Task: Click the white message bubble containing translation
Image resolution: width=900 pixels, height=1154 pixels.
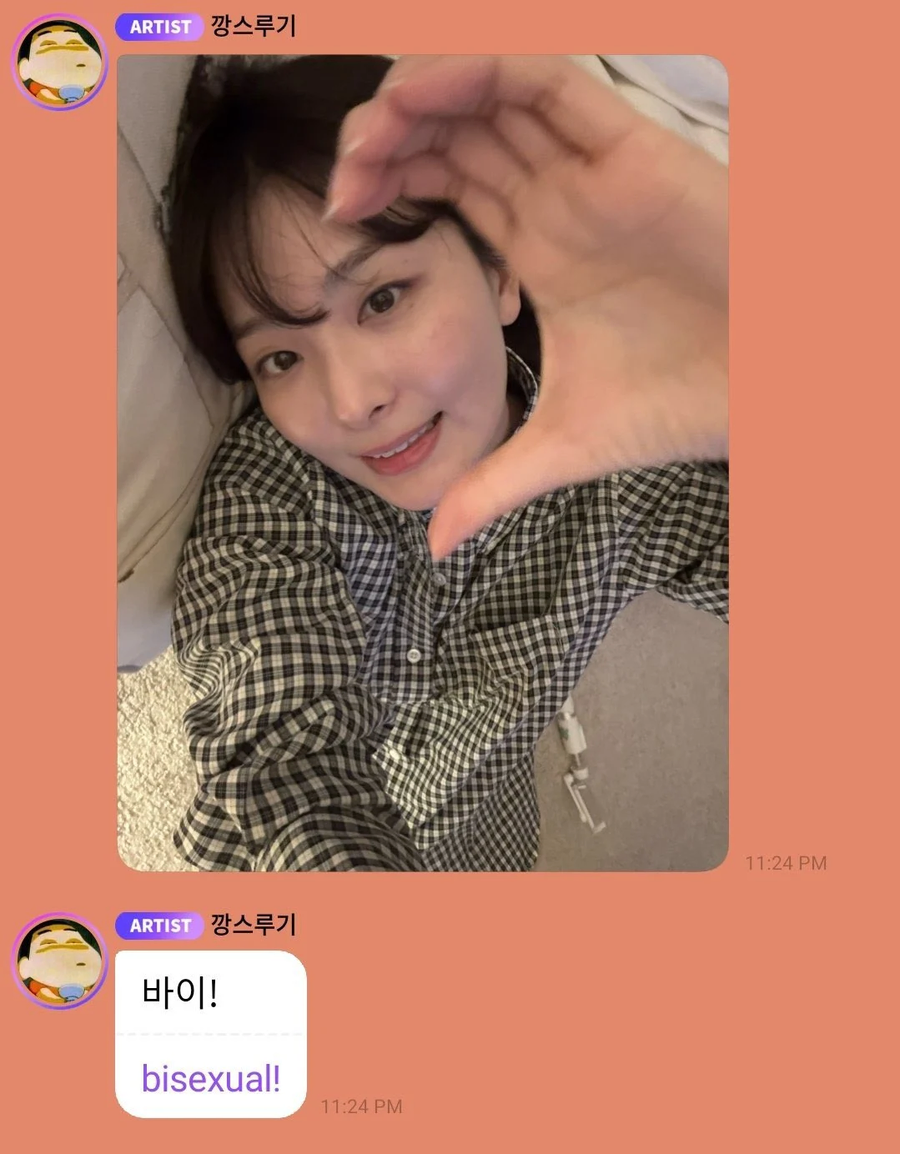Action: tap(210, 1035)
